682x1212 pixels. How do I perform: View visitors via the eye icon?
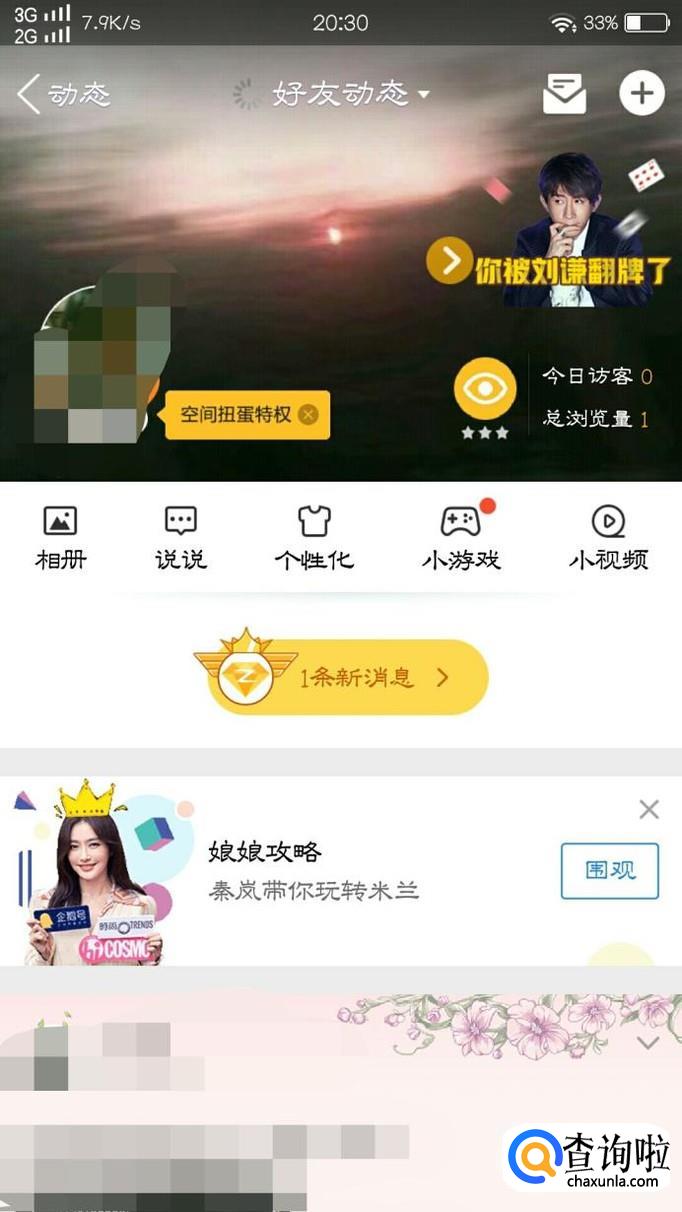pyautogui.click(x=485, y=389)
